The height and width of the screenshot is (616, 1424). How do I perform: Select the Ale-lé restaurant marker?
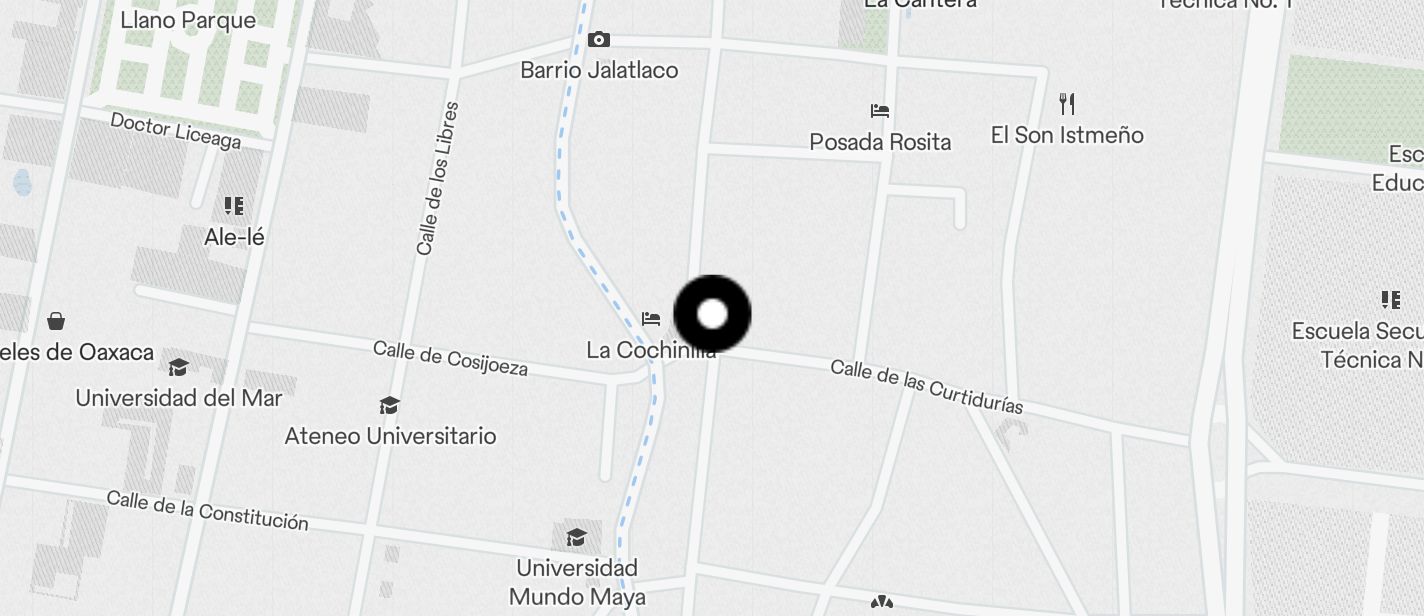coord(234,207)
